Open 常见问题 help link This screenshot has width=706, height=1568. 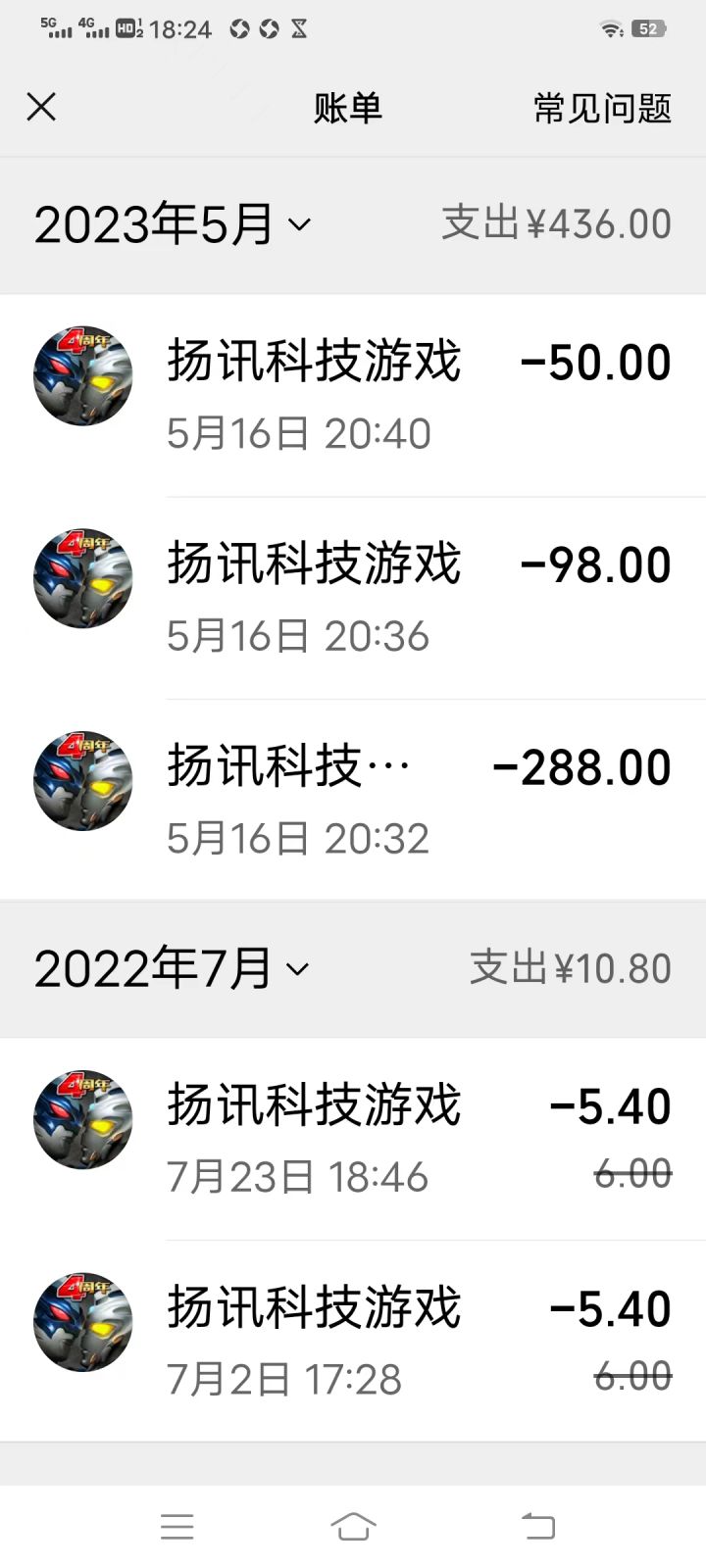[602, 108]
